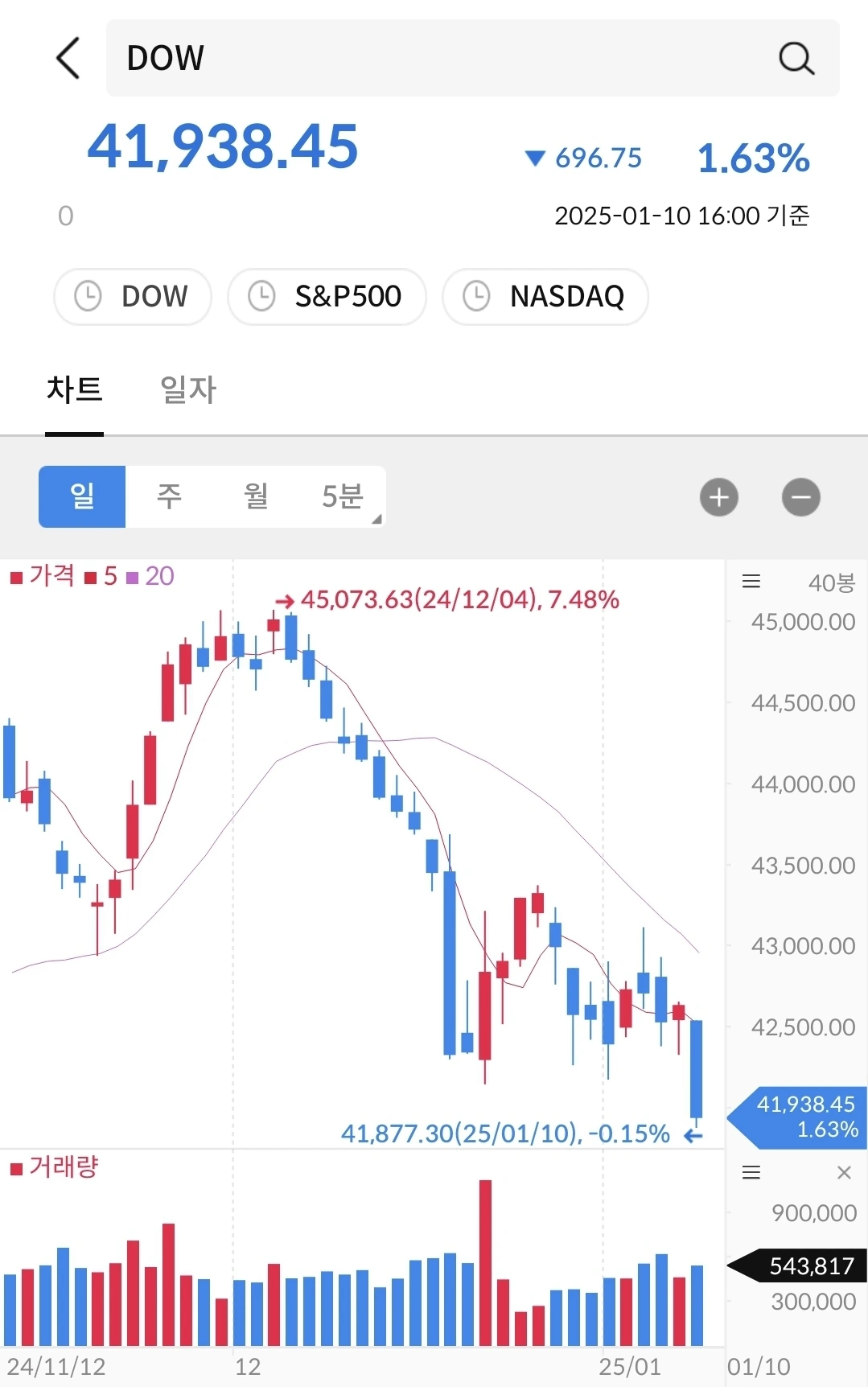Tap the search magnifier icon
This screenshot has height=1399, width=868.
point(796,59)
